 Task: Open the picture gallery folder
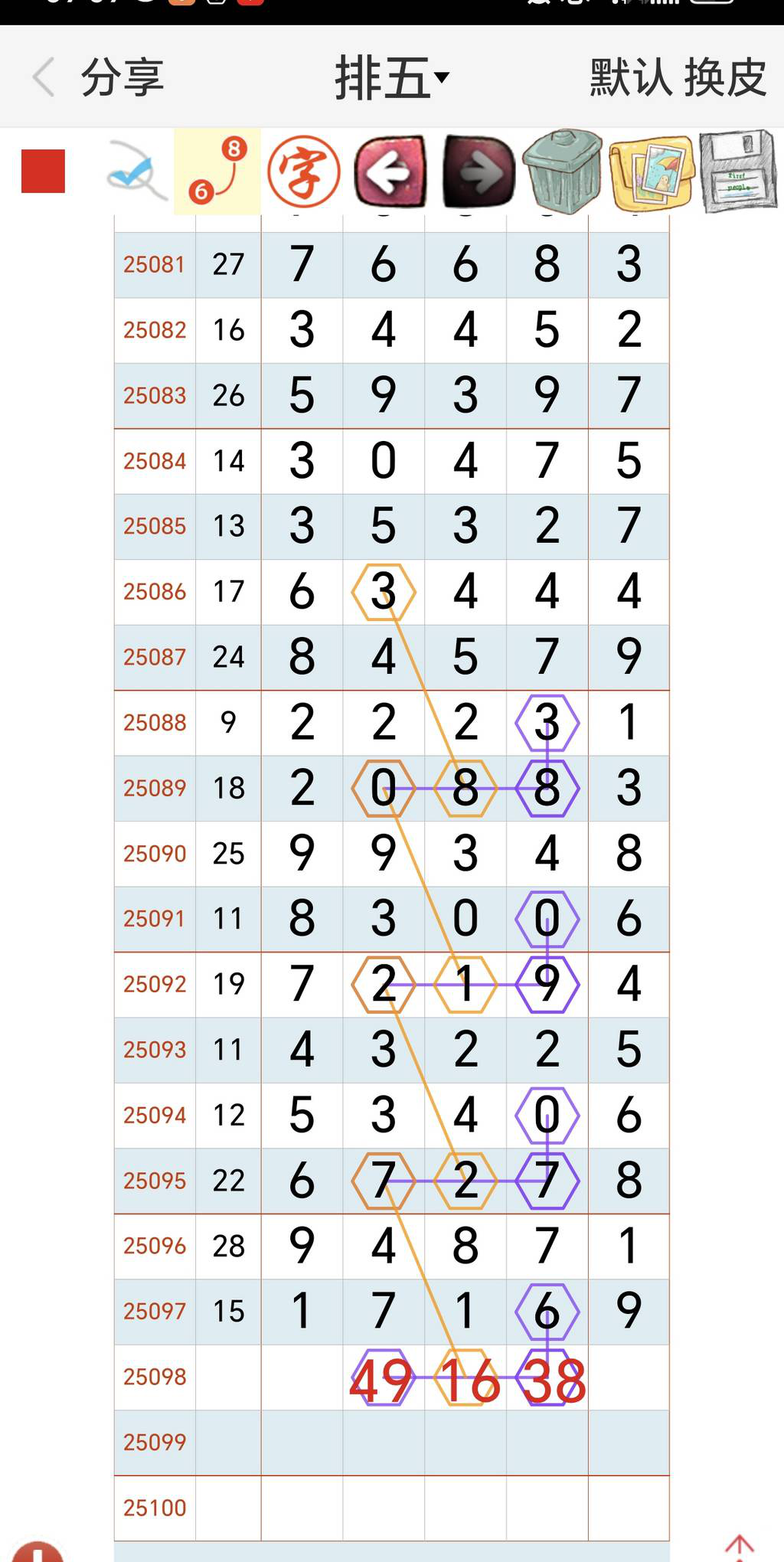(x=652, y=172)
